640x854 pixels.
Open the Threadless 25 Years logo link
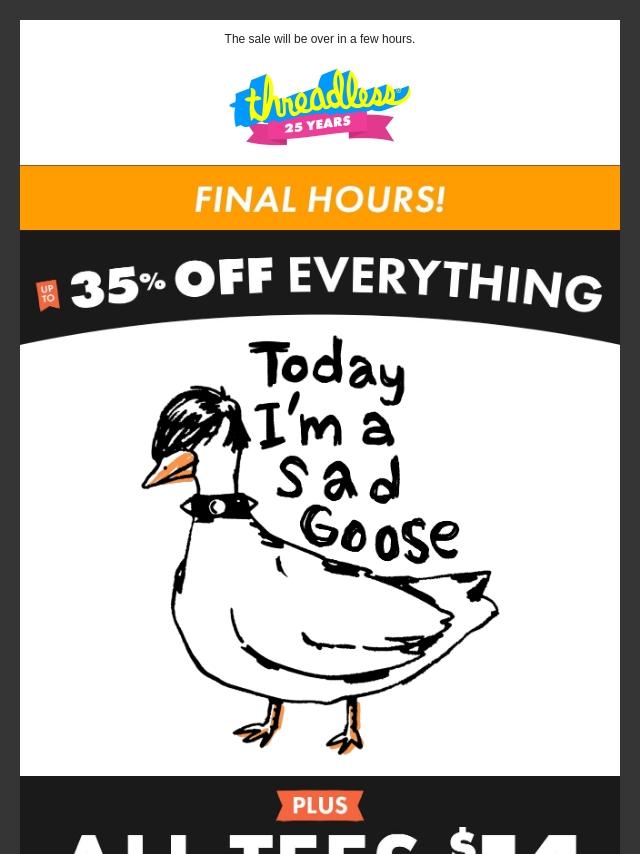[319, 107]
